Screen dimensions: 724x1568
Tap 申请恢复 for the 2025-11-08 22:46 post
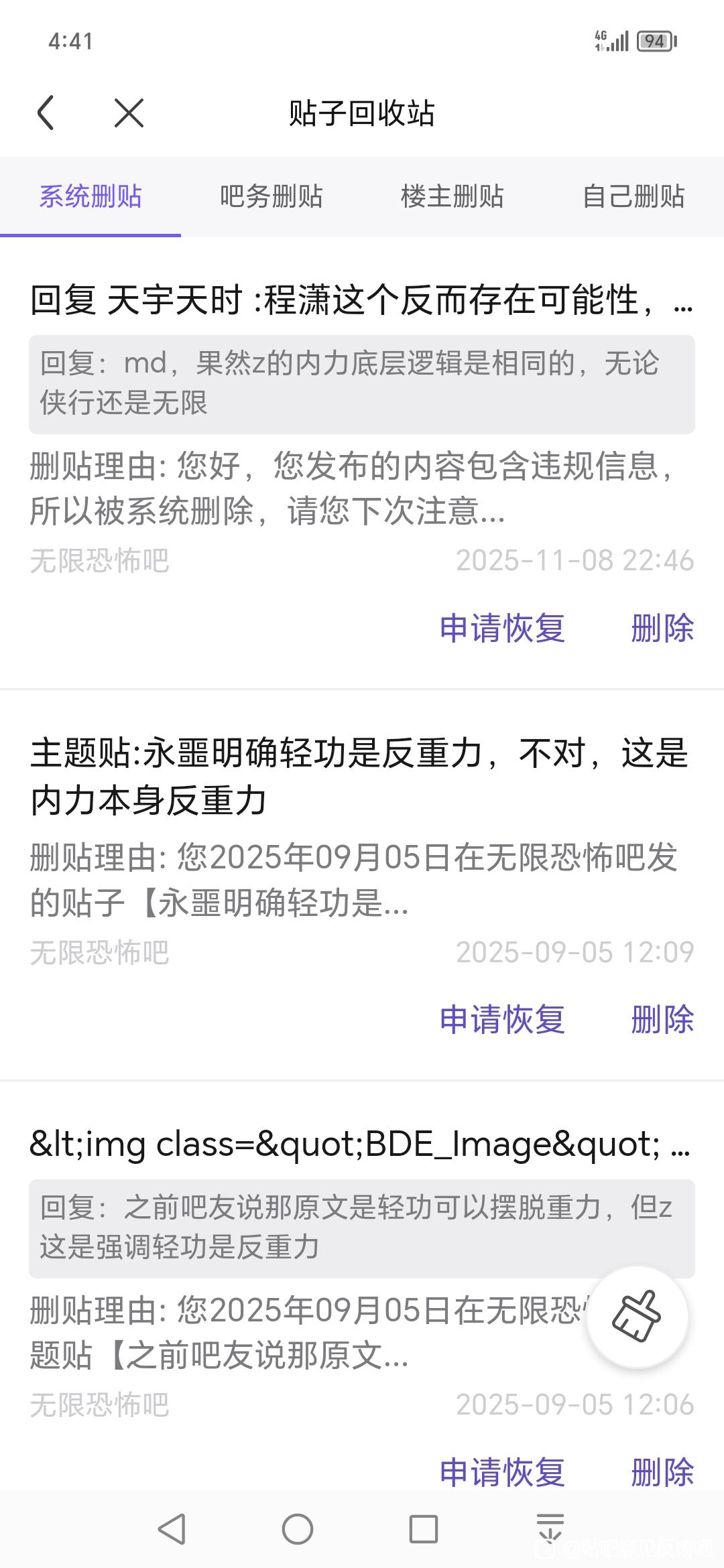coord(502,629)
